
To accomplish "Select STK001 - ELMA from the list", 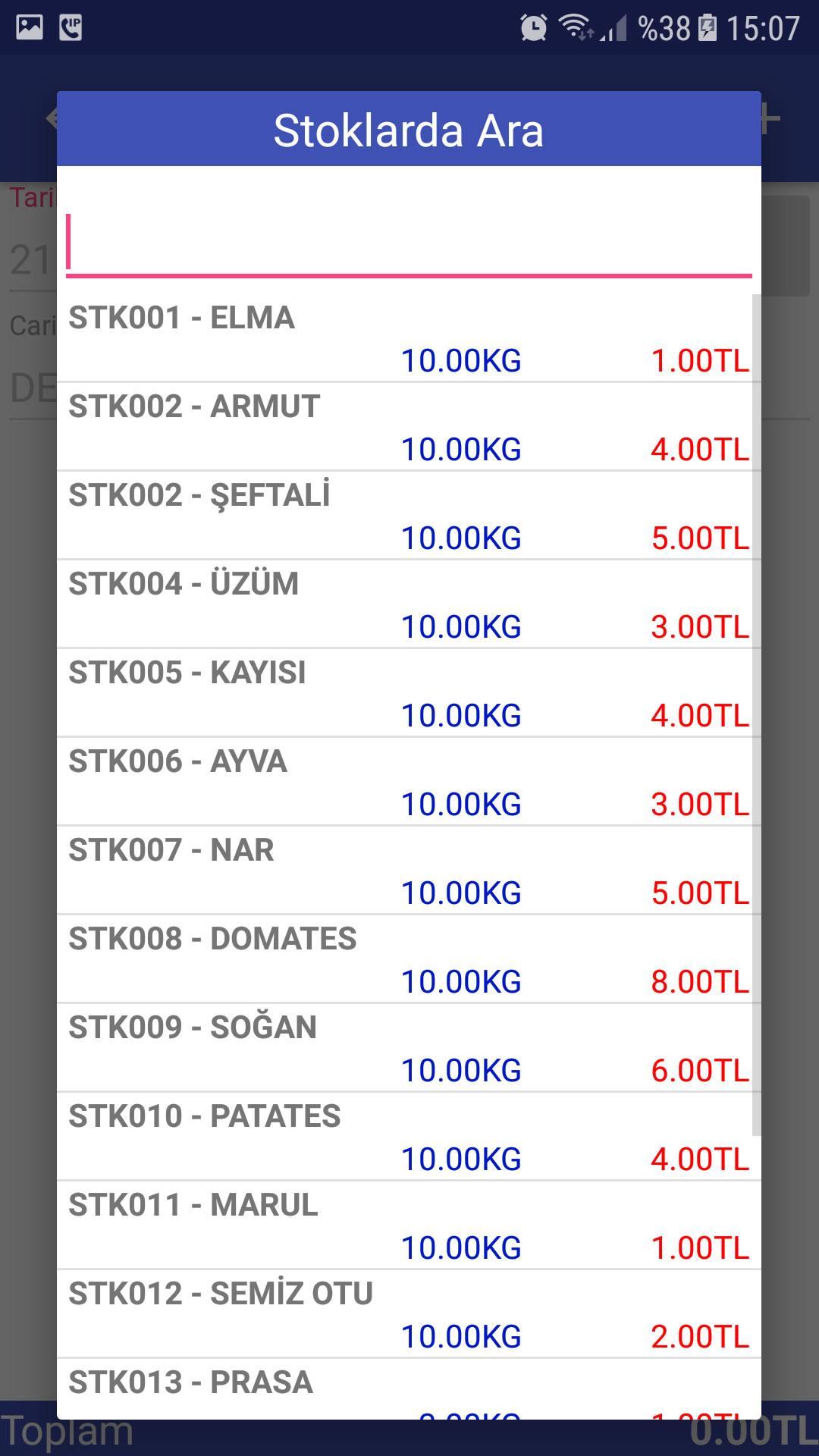I will pos(409,338).
